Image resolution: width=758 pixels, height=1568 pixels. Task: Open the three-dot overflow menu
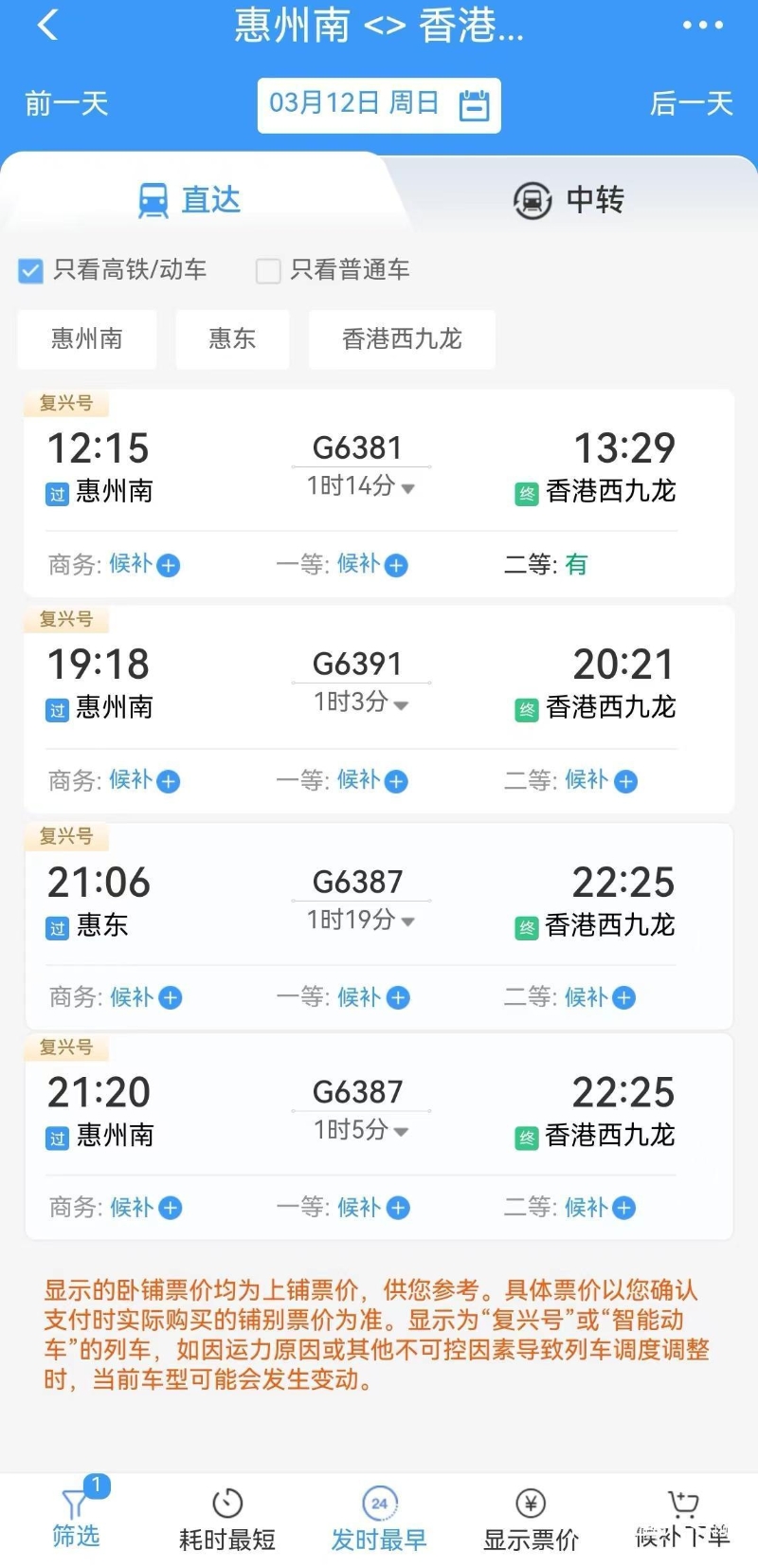703,26
